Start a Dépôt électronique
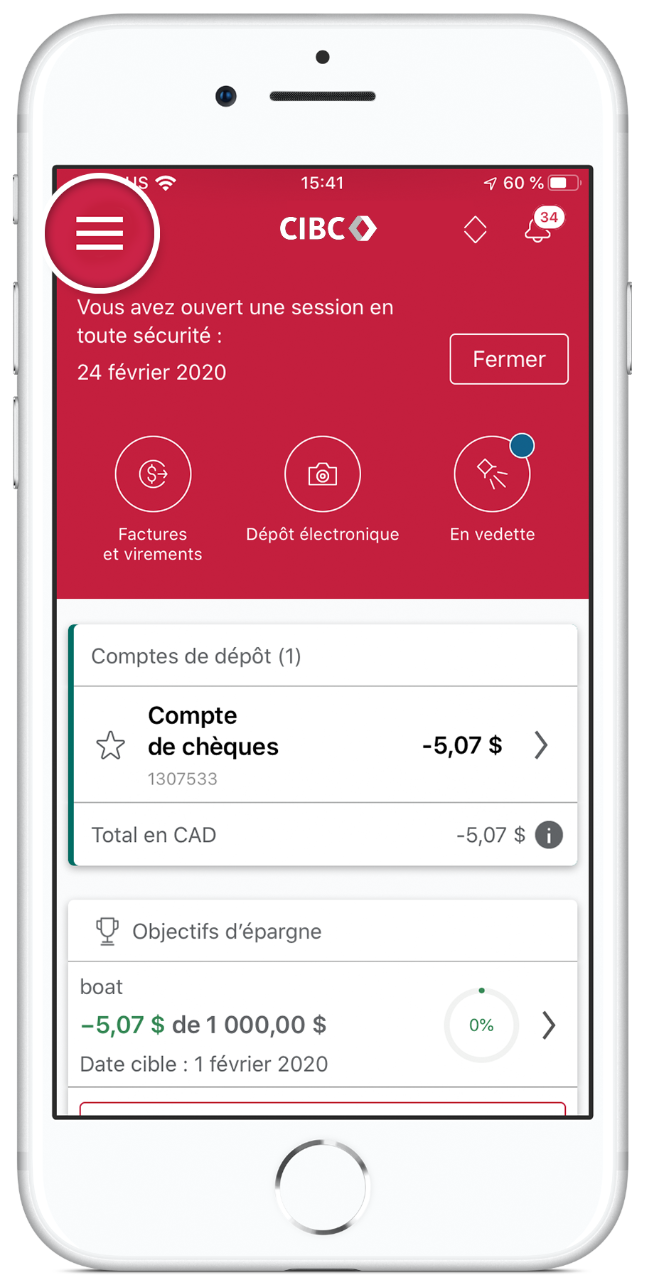This screenshot has height=1280, width=654. pos(322,476)
